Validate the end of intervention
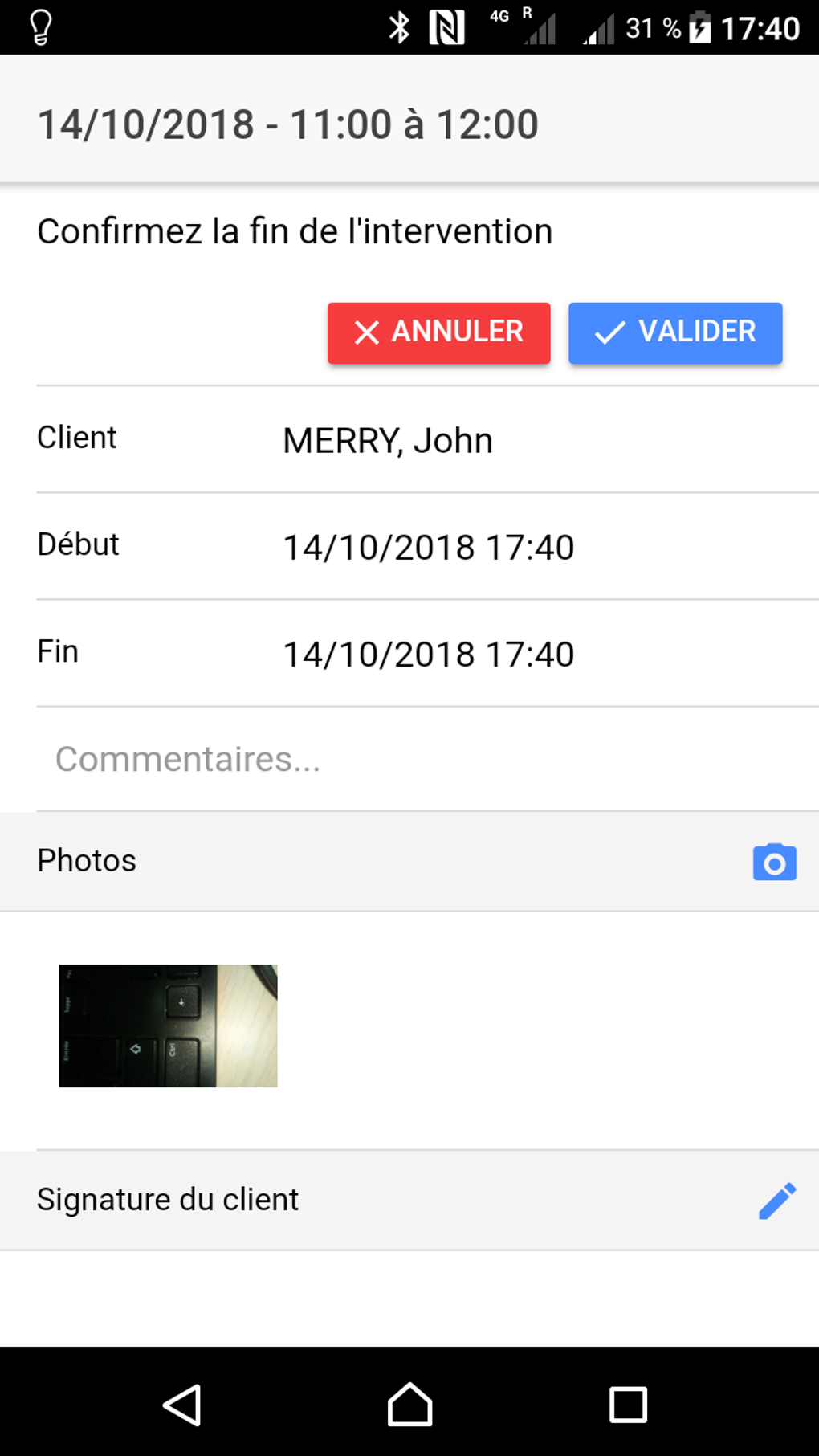 [674, 332]
